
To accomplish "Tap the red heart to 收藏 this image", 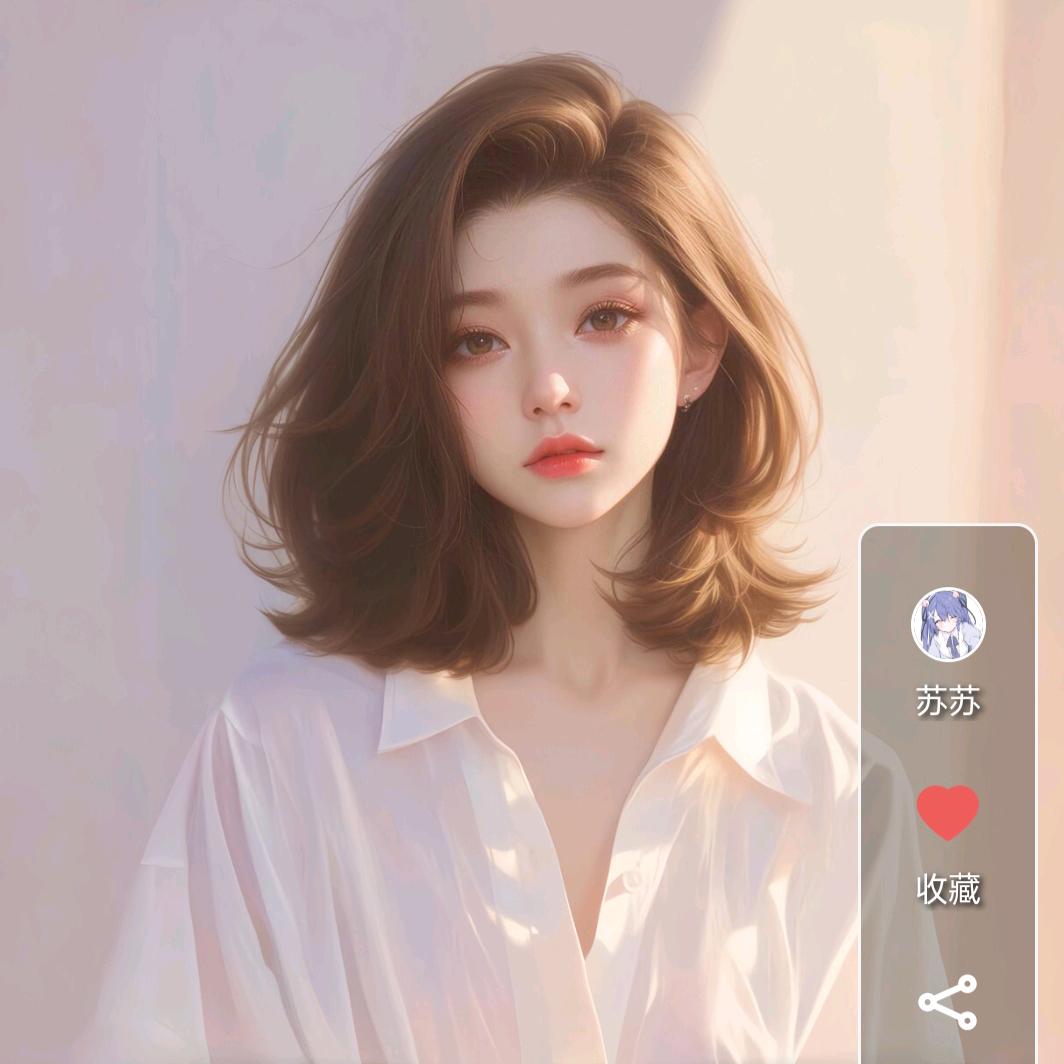I will [x=947, y=811].
